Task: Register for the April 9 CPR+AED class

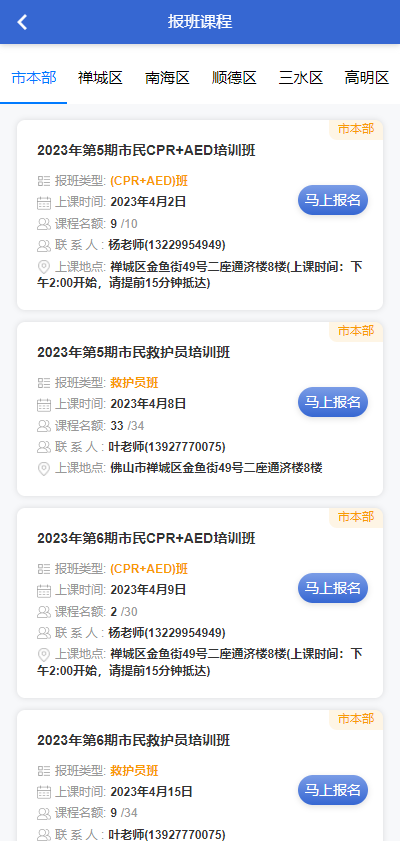Action: [333, 588]
